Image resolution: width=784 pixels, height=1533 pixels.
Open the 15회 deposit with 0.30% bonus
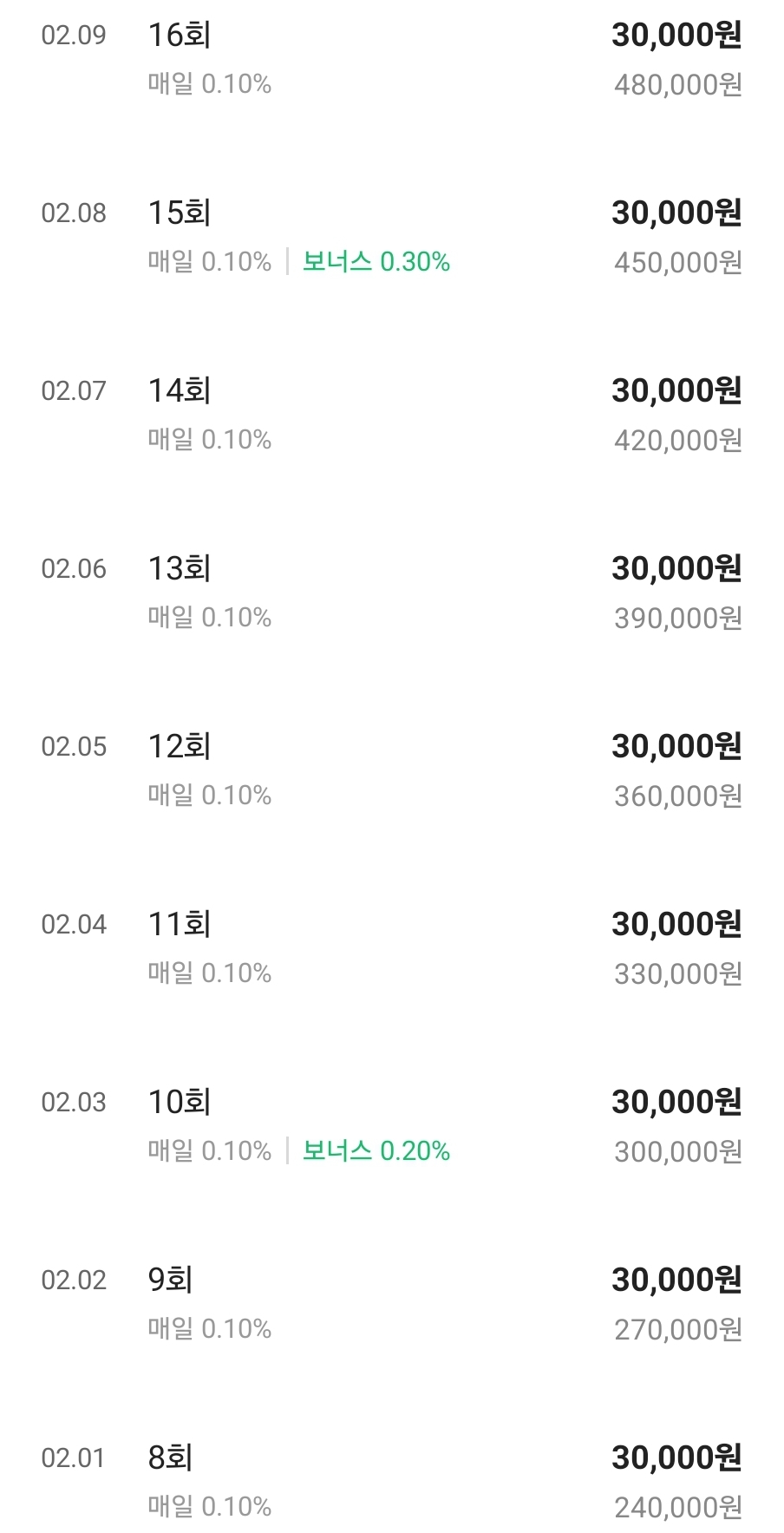point(392,237)
